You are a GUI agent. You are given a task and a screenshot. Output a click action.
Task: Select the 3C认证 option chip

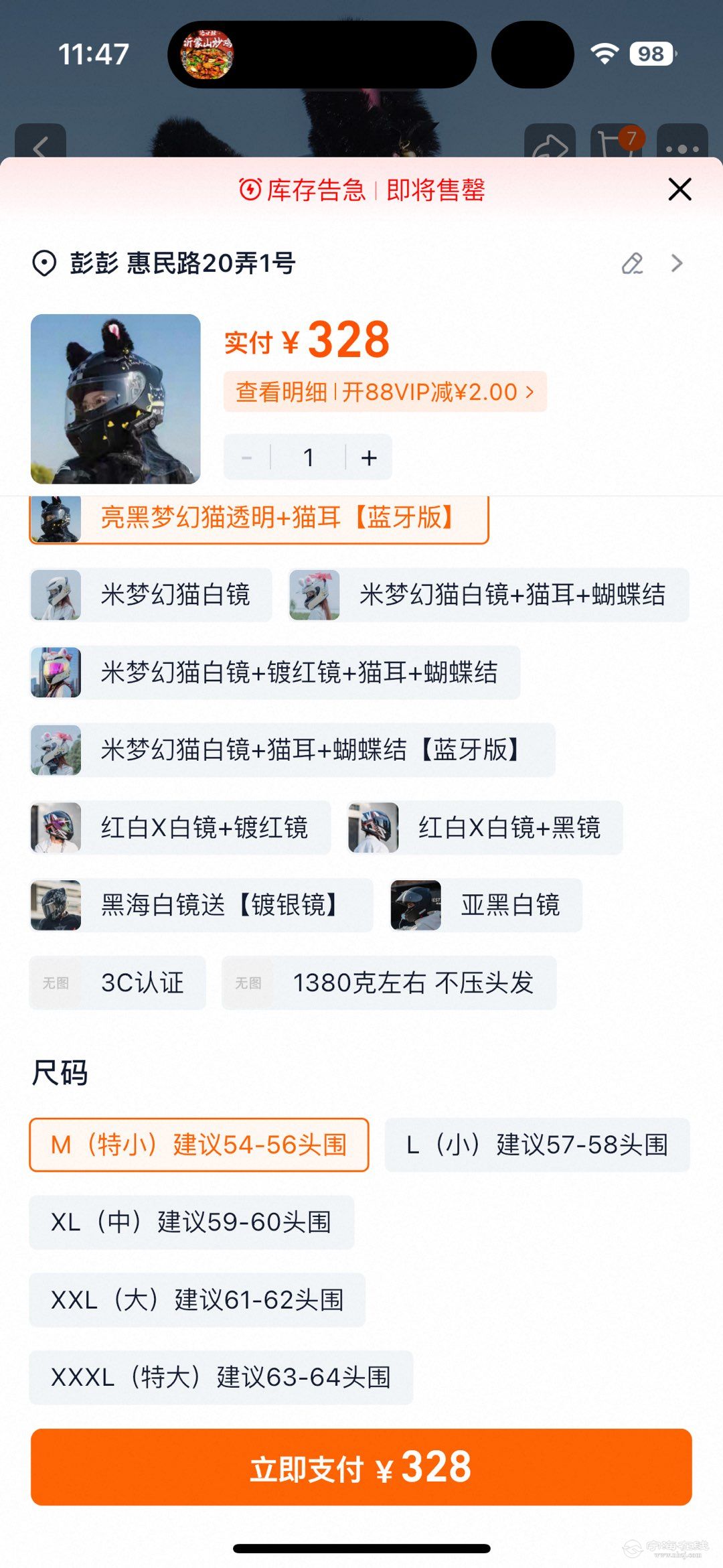point(118,983)
